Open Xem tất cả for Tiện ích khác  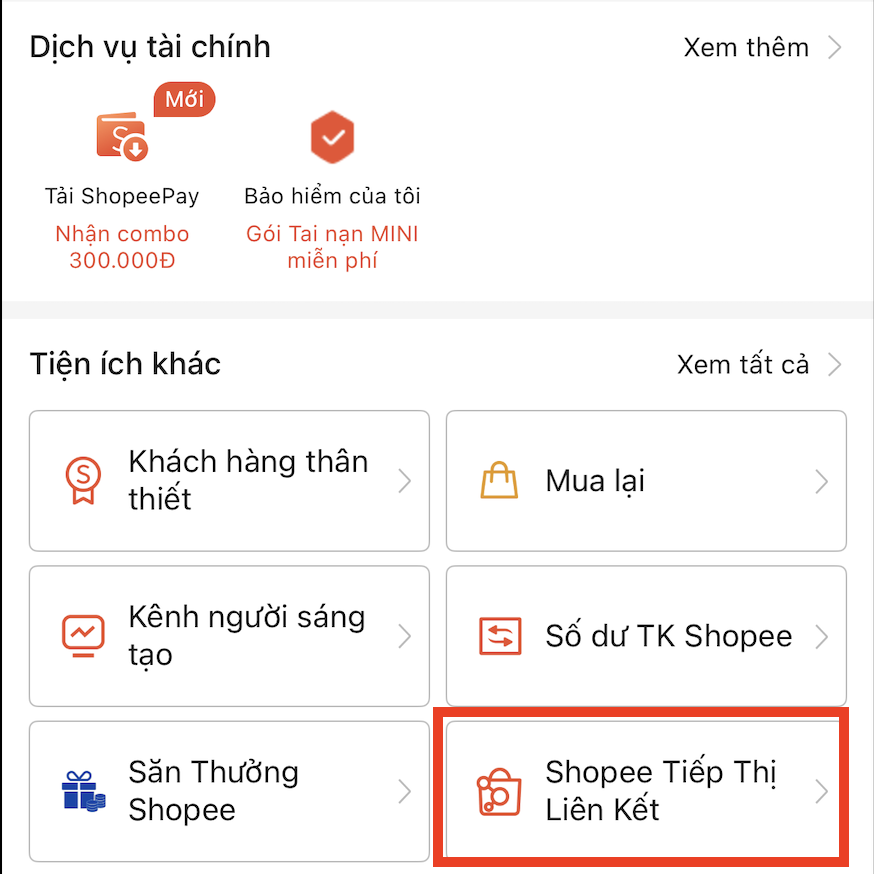tap(758, 364)
